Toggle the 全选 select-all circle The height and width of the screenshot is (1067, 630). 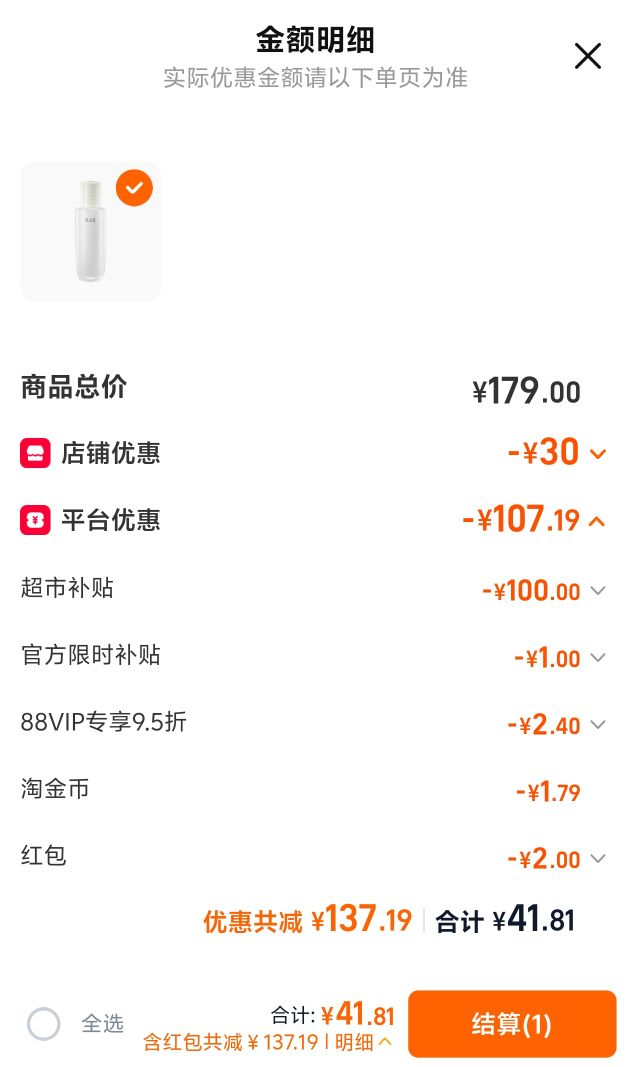click(44, 1023)
